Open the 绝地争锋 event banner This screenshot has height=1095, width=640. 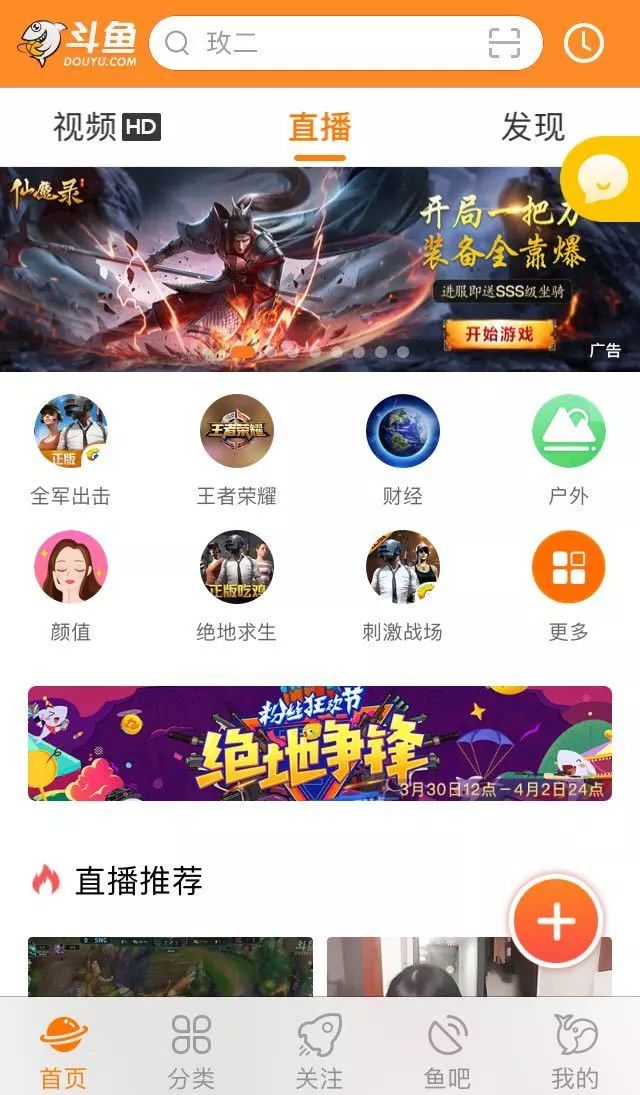(x=320, y=743)
